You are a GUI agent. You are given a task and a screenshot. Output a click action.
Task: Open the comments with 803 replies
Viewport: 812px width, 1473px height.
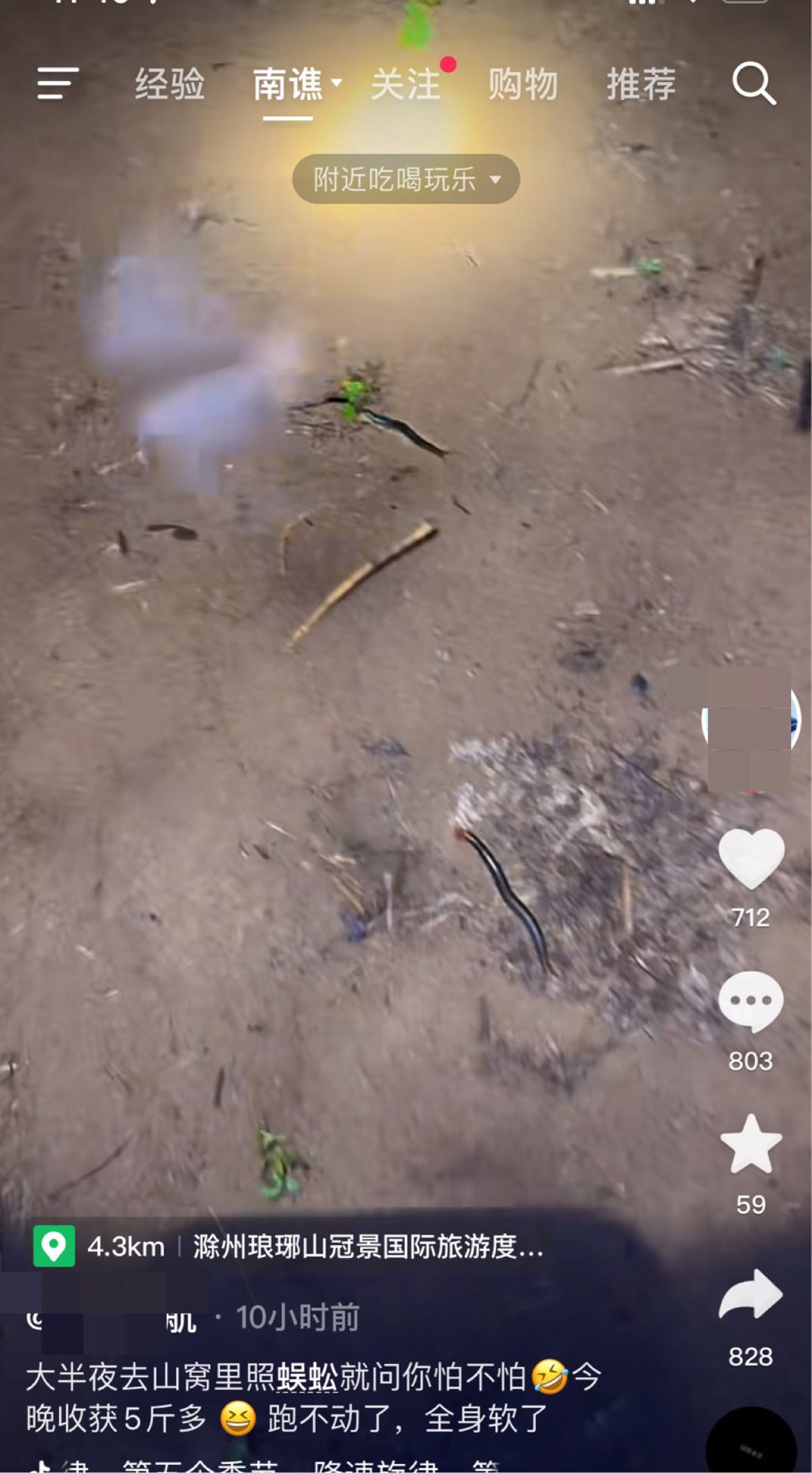pos(750,1002)
